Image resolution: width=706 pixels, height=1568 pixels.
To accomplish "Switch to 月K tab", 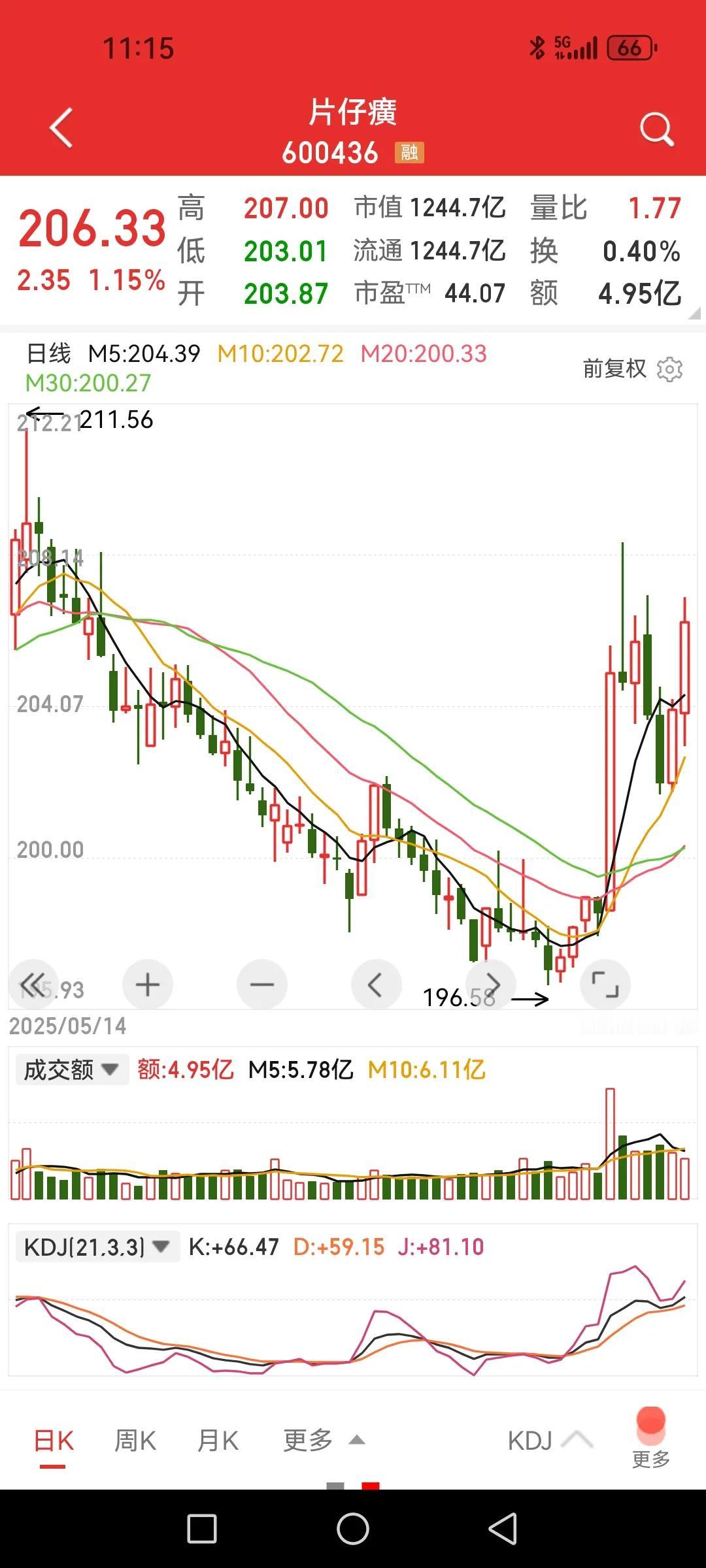I will coord(218,1441).
